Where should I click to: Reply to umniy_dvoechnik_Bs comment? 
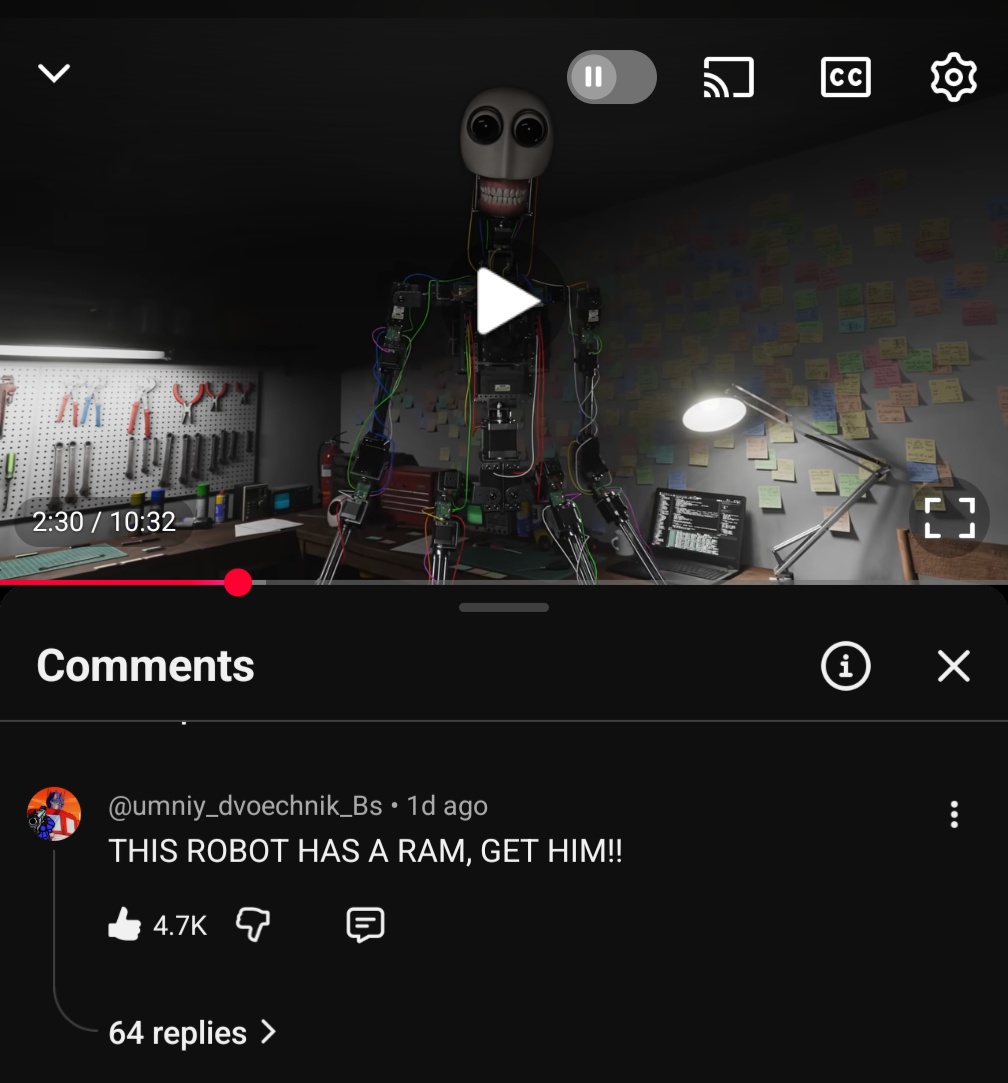click(x=365, y=925)
